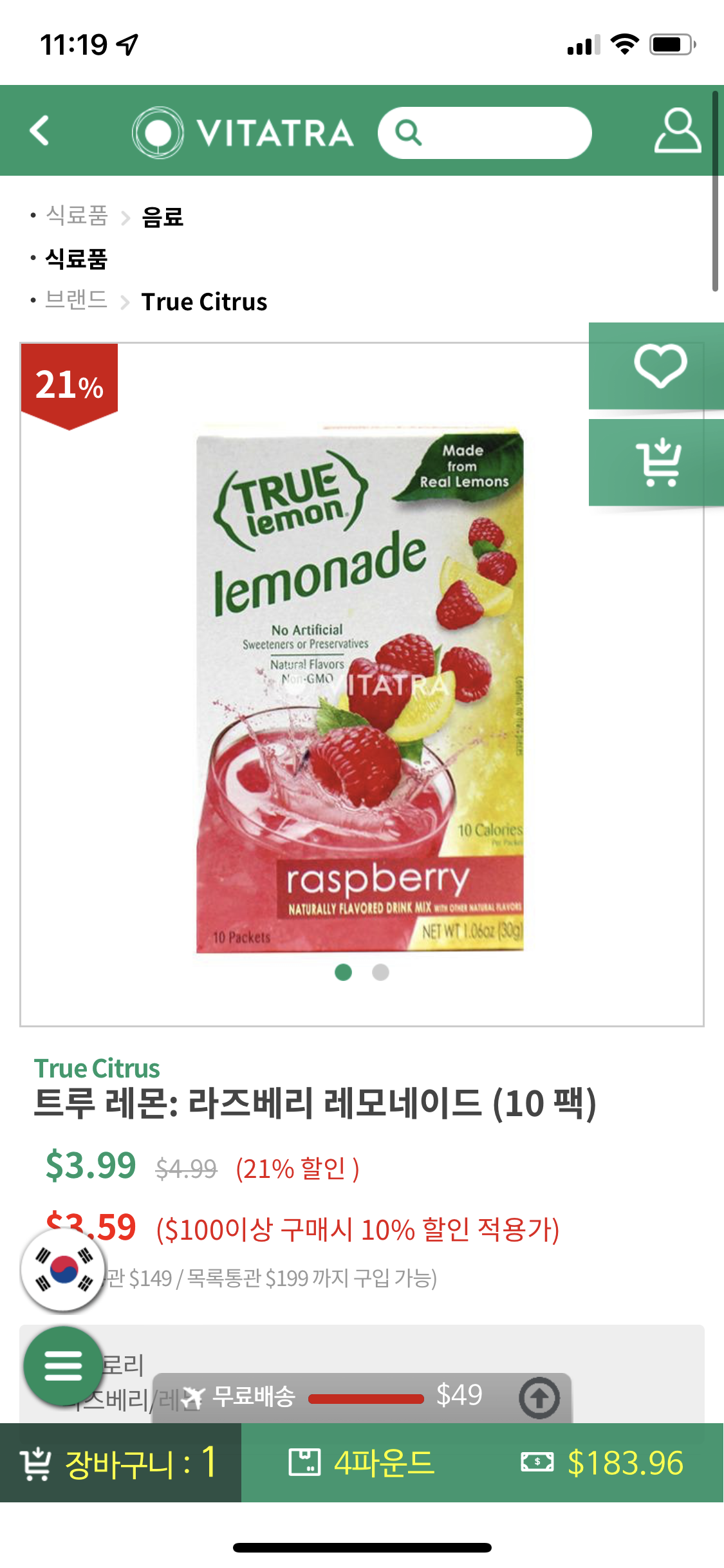Check the 4파운드 shipping weight
724x1568 pixels.
tap(362, 1462)
